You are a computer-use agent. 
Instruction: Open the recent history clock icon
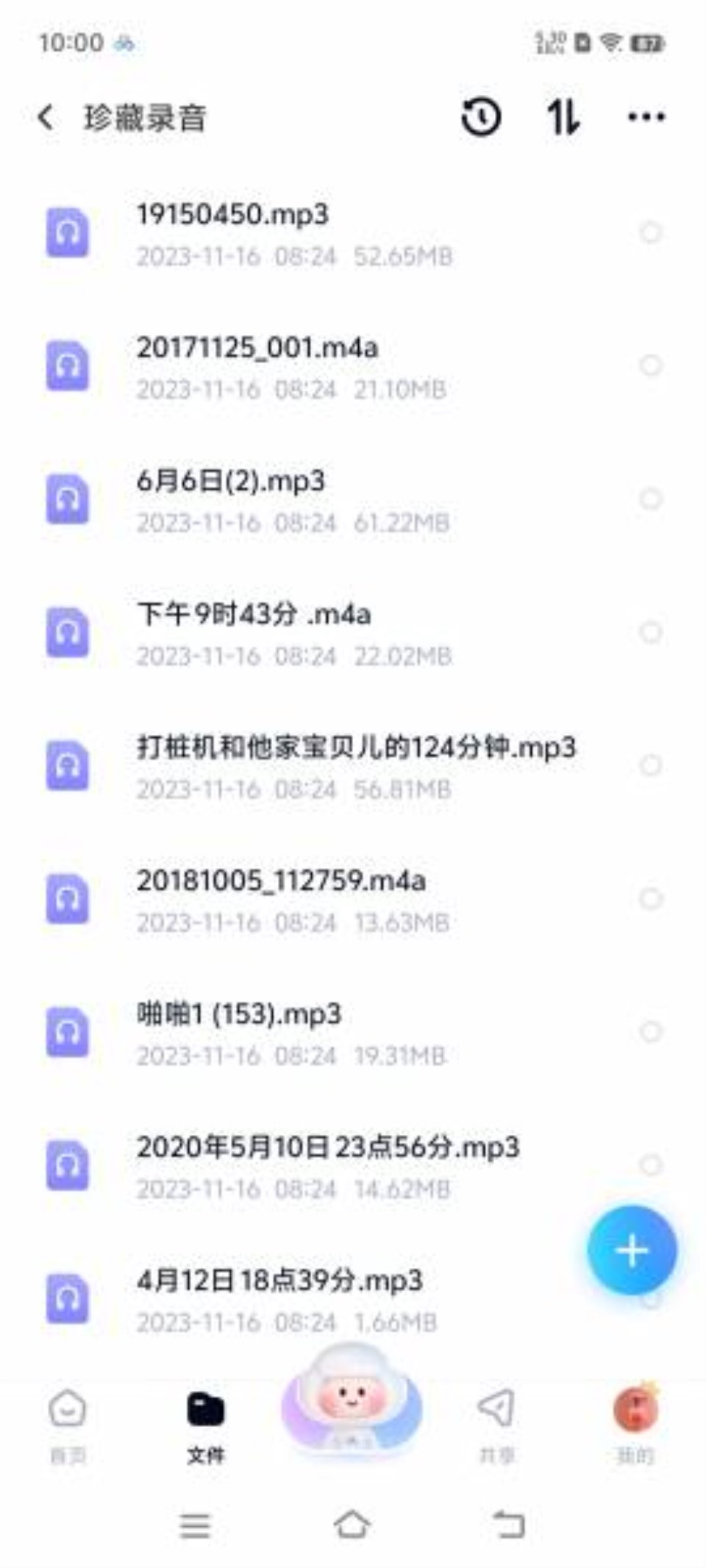pyautogui.click(x=481, y=116)
